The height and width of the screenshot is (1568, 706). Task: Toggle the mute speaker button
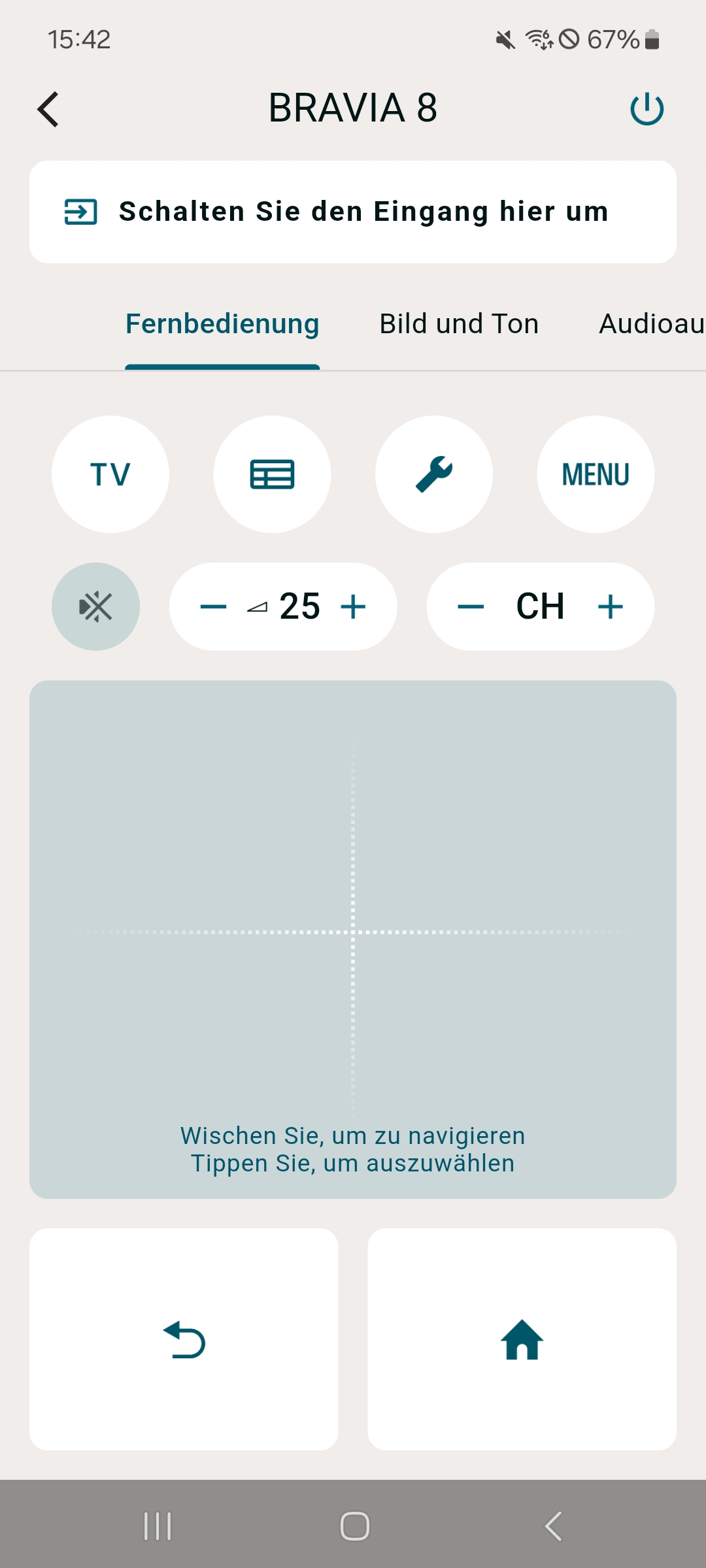[x=95, y=606]
